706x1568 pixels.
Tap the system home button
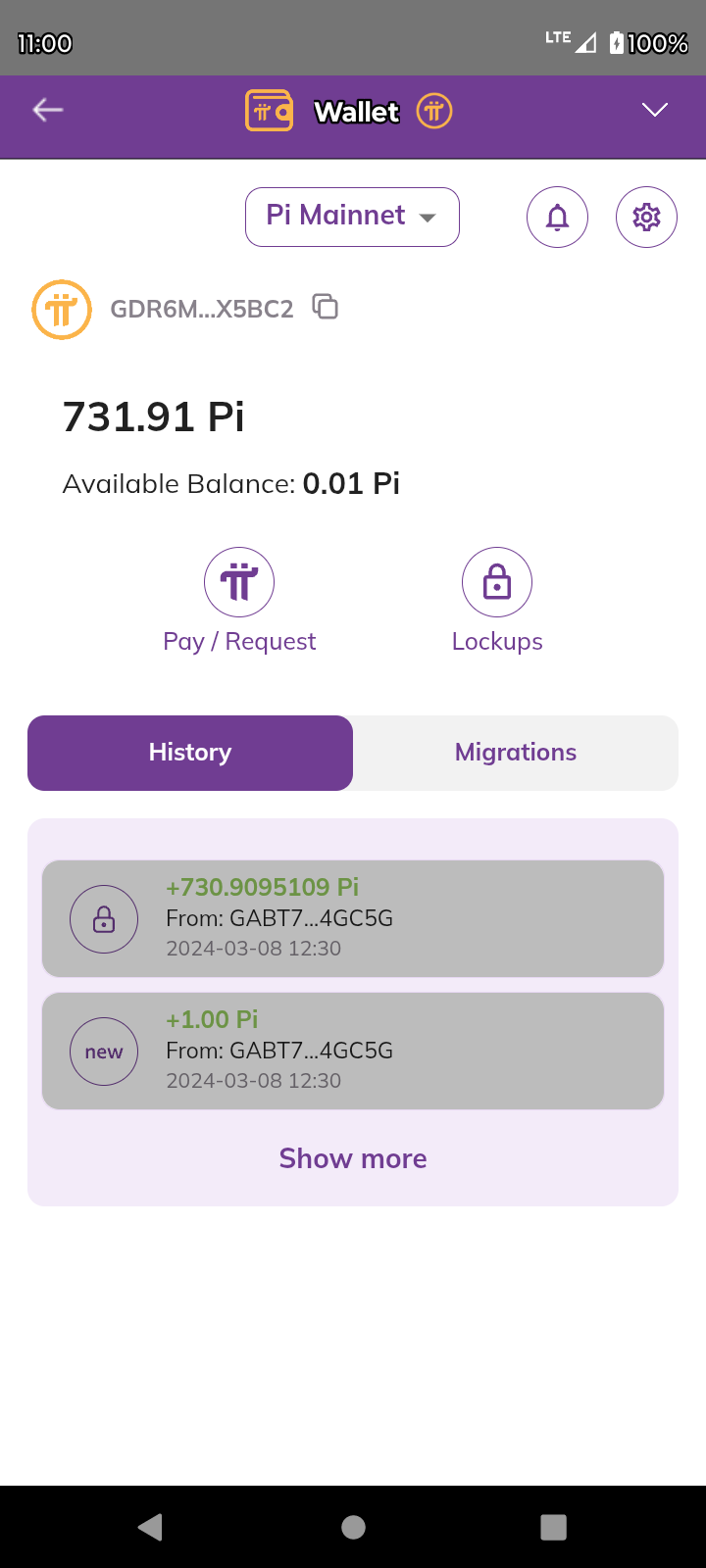tap(353, 1527)
